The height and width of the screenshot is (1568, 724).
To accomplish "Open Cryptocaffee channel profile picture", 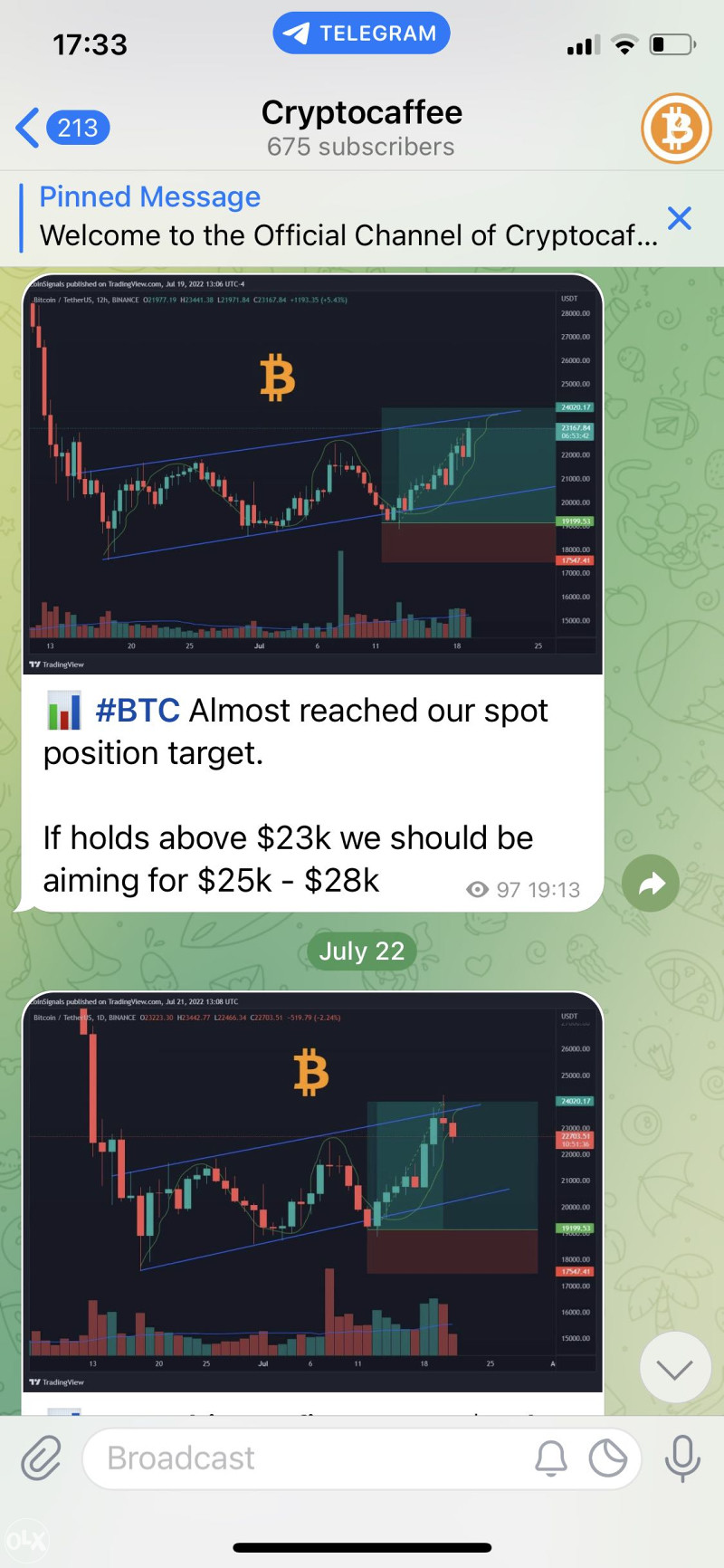I will point(676,129).
